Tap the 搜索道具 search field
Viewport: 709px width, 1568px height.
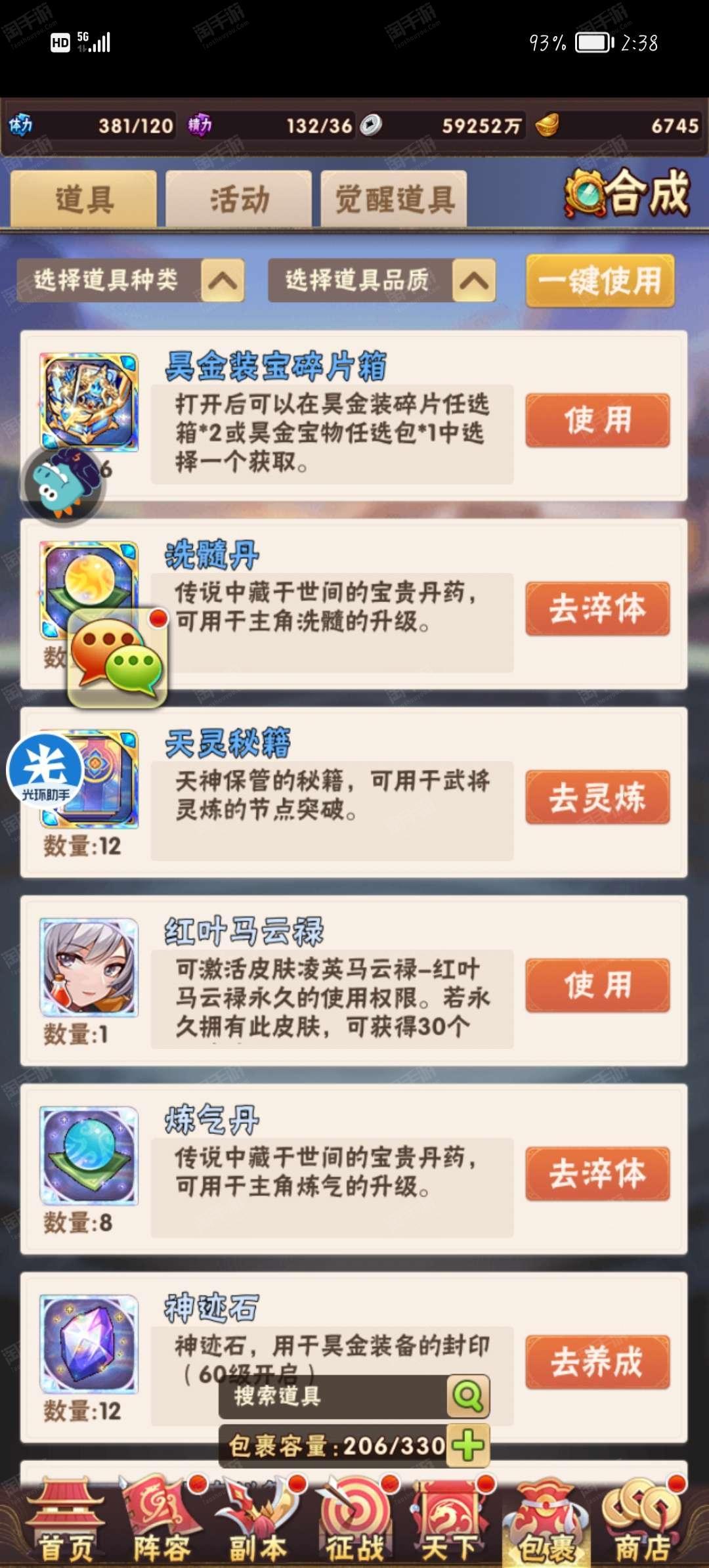[333, 1396]
